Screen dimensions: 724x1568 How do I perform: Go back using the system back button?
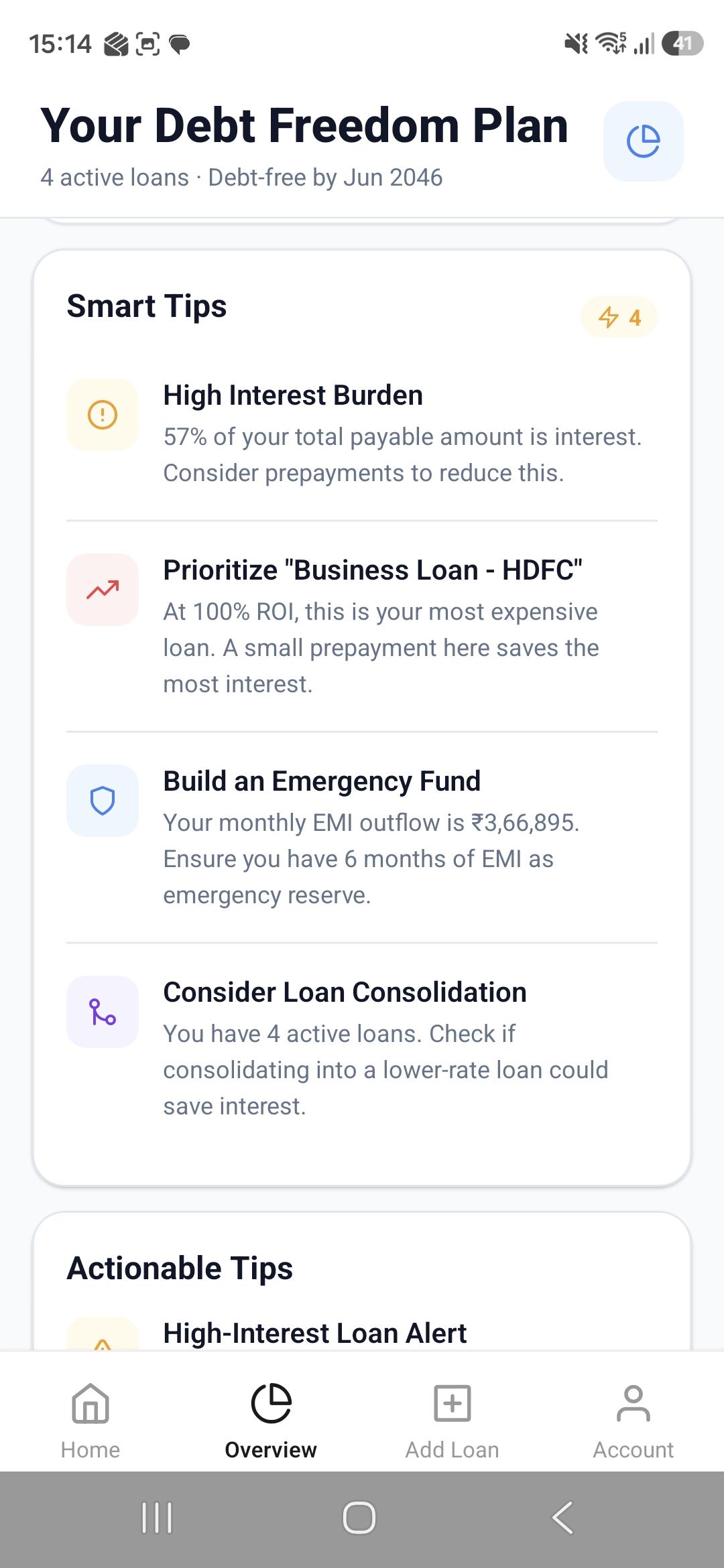562,1518
